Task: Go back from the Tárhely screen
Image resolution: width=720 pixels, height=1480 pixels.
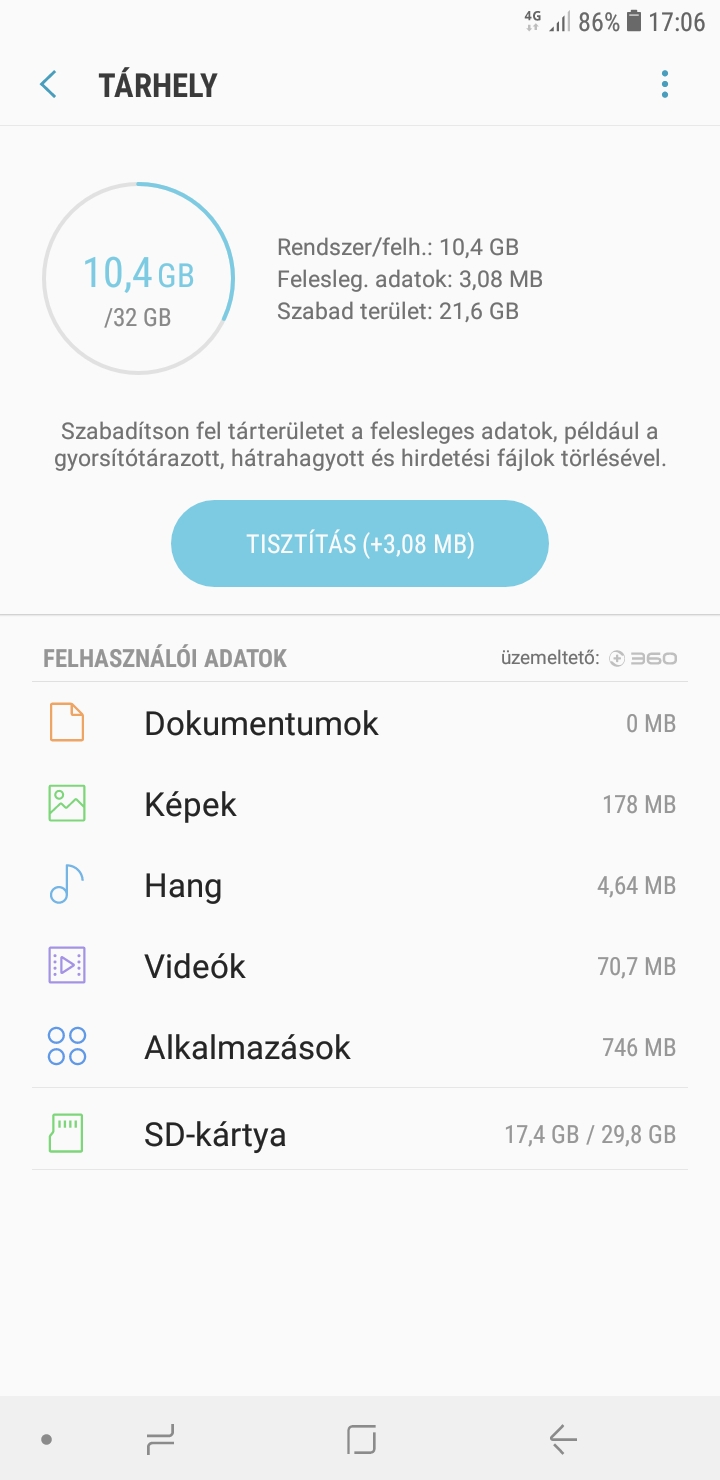Action: [x=48, y=85]
